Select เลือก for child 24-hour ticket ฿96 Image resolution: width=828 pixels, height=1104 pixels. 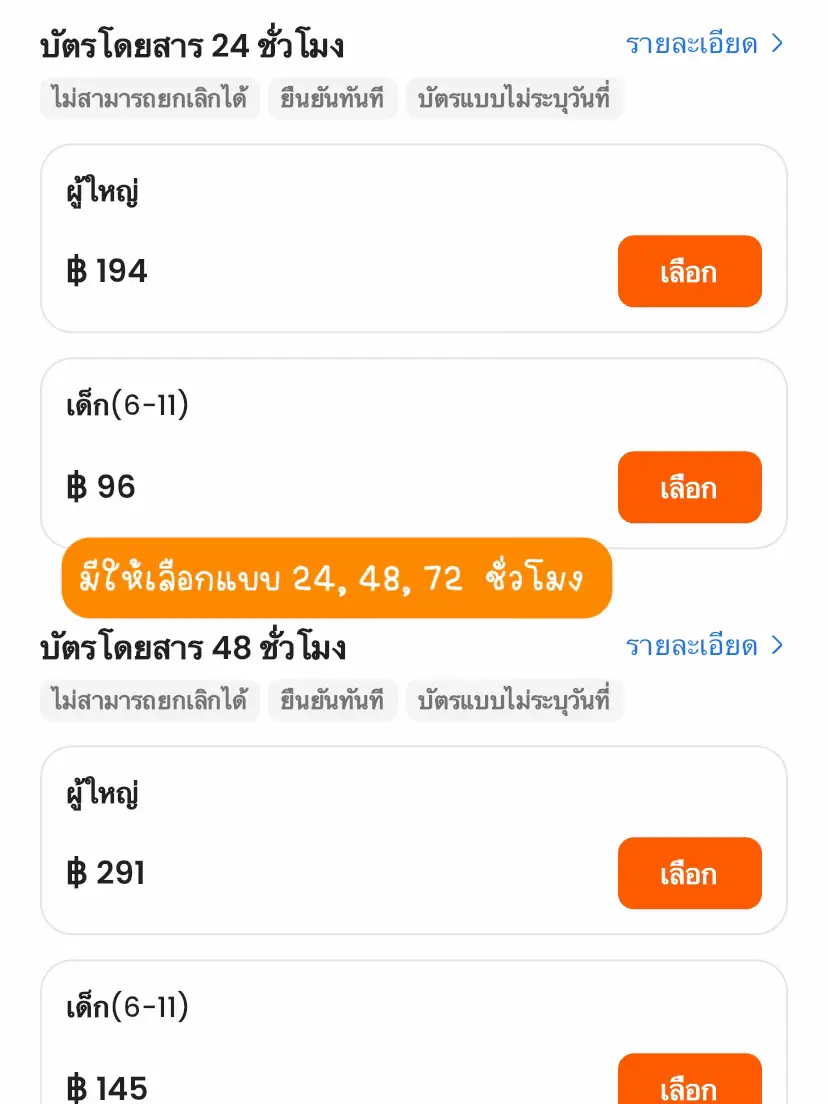689,487
